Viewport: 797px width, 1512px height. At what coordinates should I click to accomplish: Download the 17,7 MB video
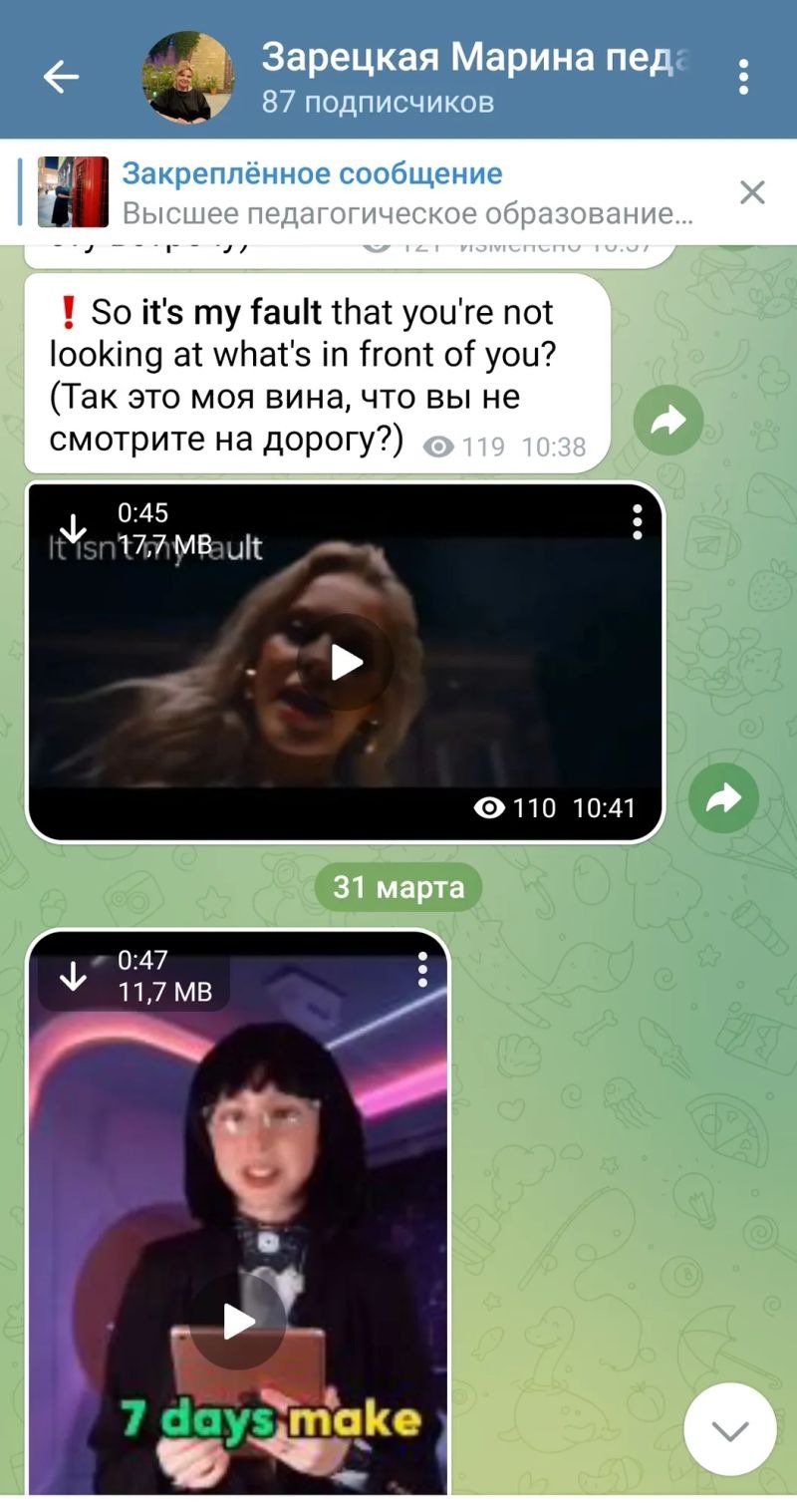click(x=74, y=527)
